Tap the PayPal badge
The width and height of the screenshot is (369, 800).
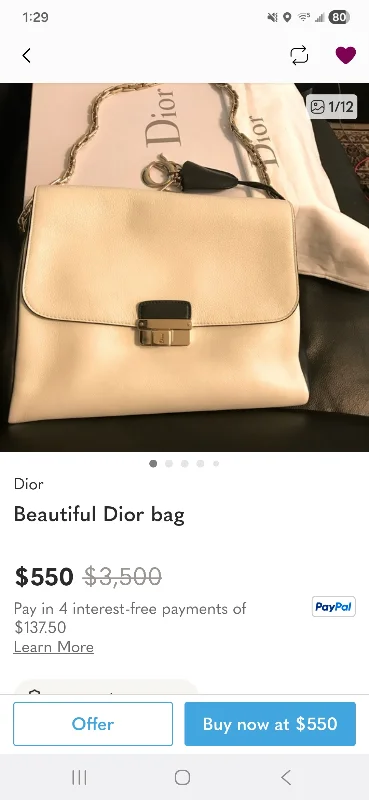coord(334,607)
